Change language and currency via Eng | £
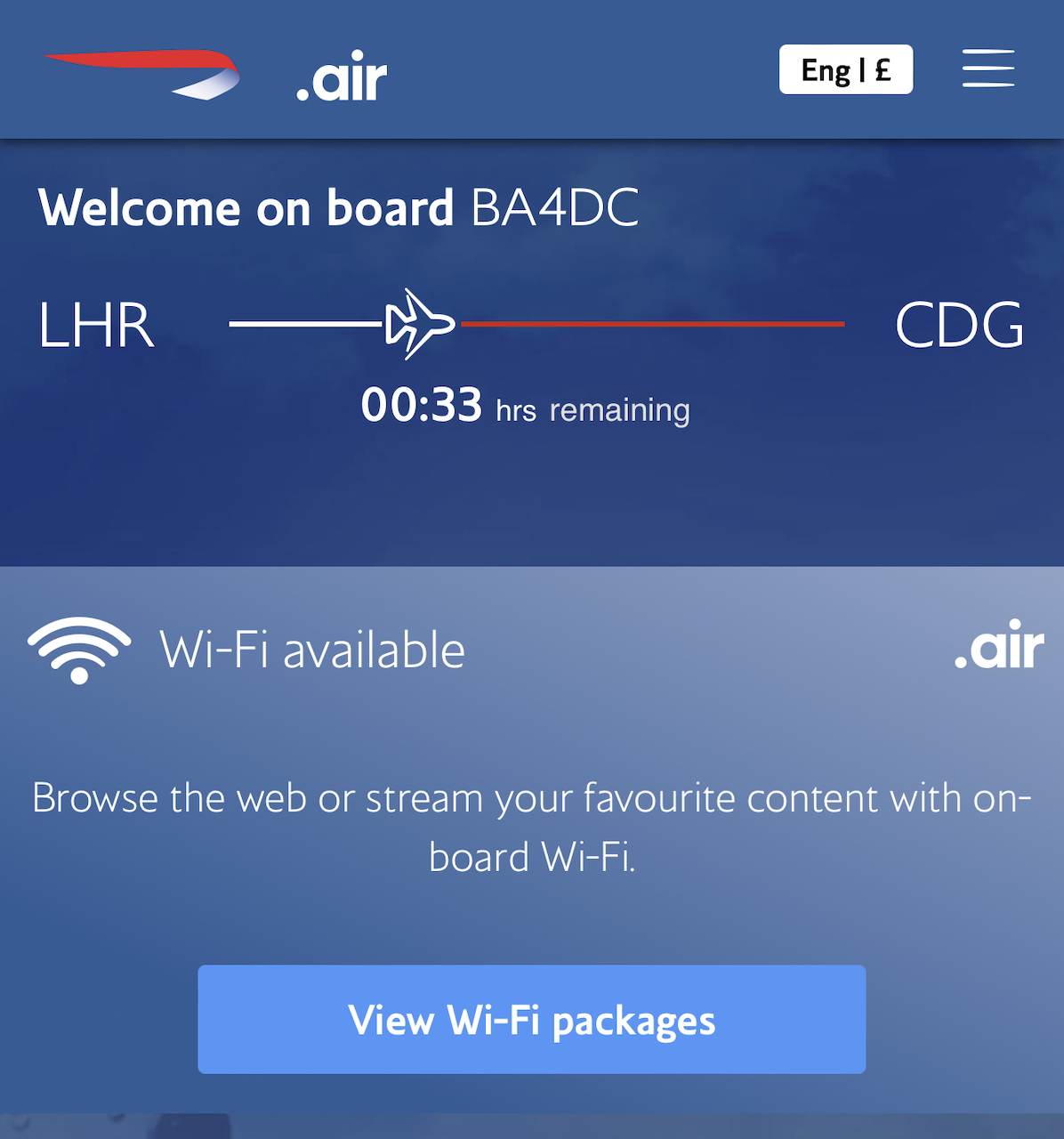The height and width of the screenshot is (1139, 1064). [x=845, y=69]
